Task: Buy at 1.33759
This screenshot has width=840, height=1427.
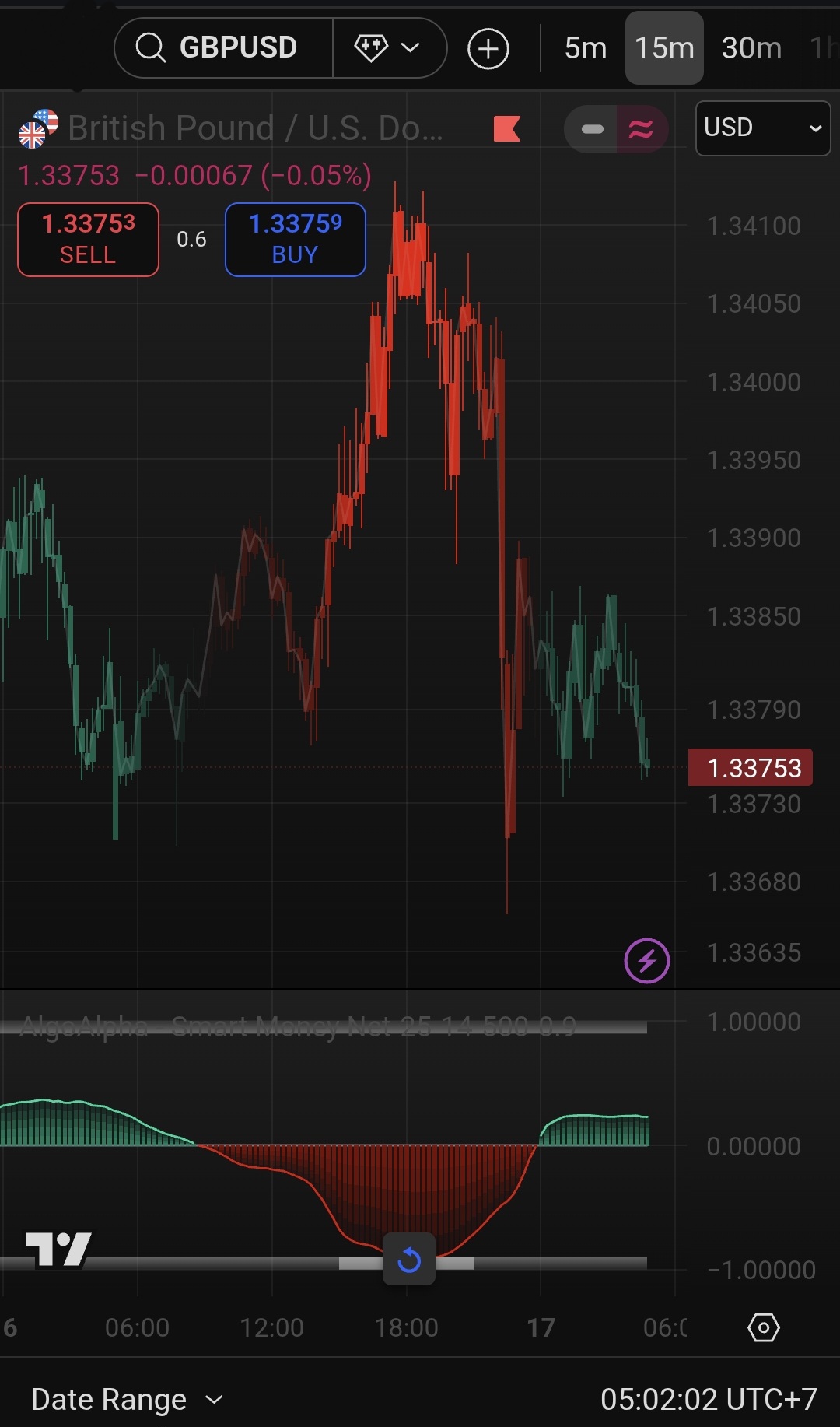Action: (x=295, y=239)
